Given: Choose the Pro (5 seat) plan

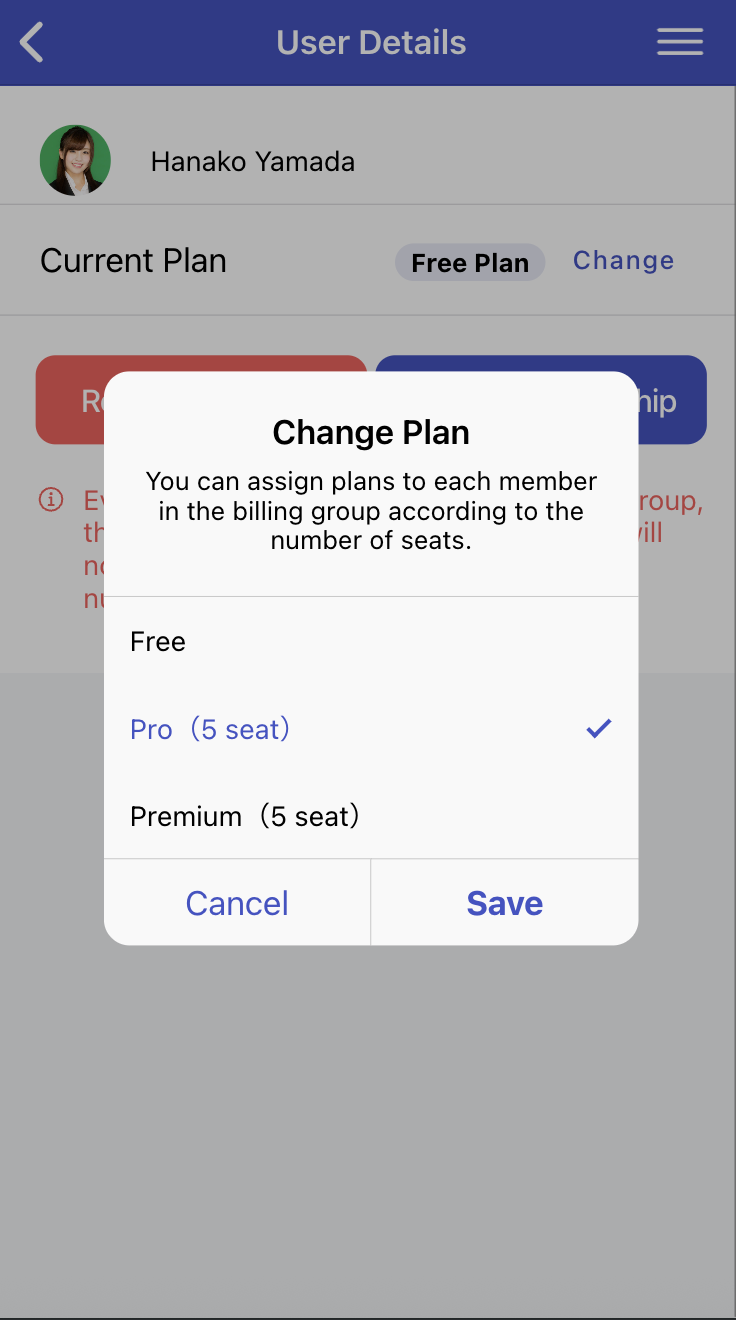Looking at the screenshot, I should 370,729.
